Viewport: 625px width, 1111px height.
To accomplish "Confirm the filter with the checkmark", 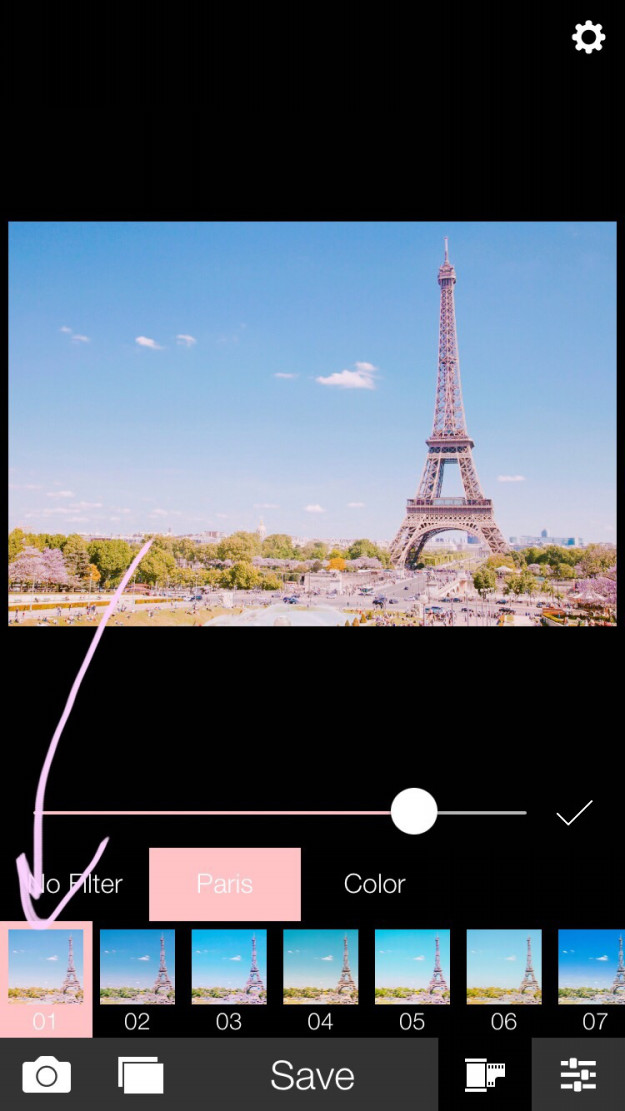I will click(x=574, y=813).
